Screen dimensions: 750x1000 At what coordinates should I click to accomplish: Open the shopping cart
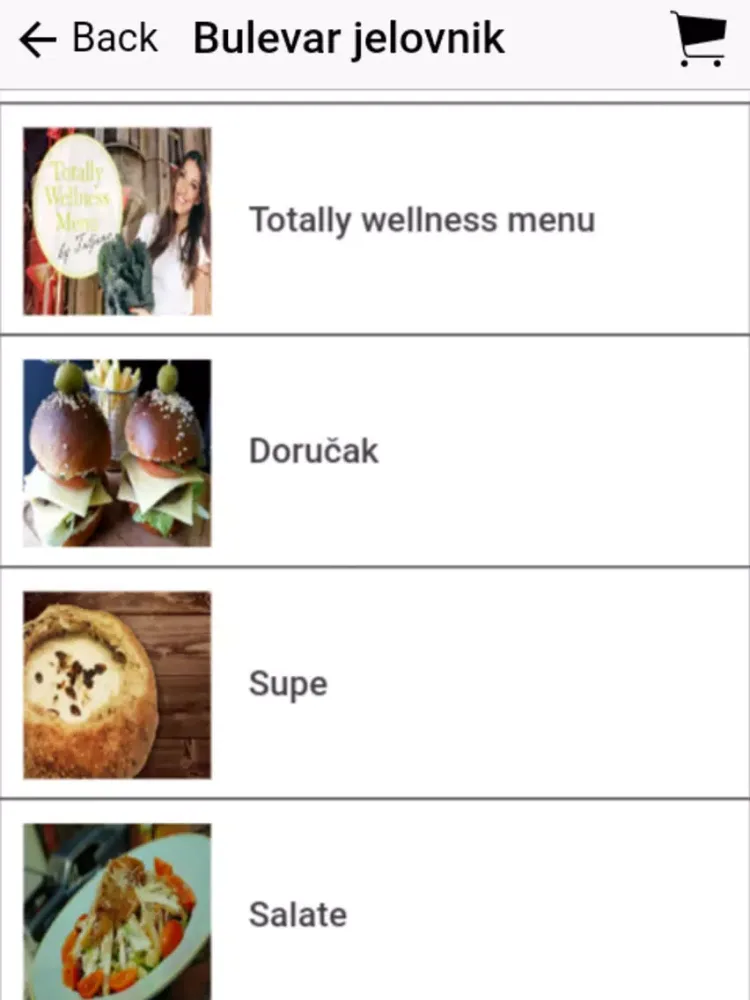click(698, 40)
